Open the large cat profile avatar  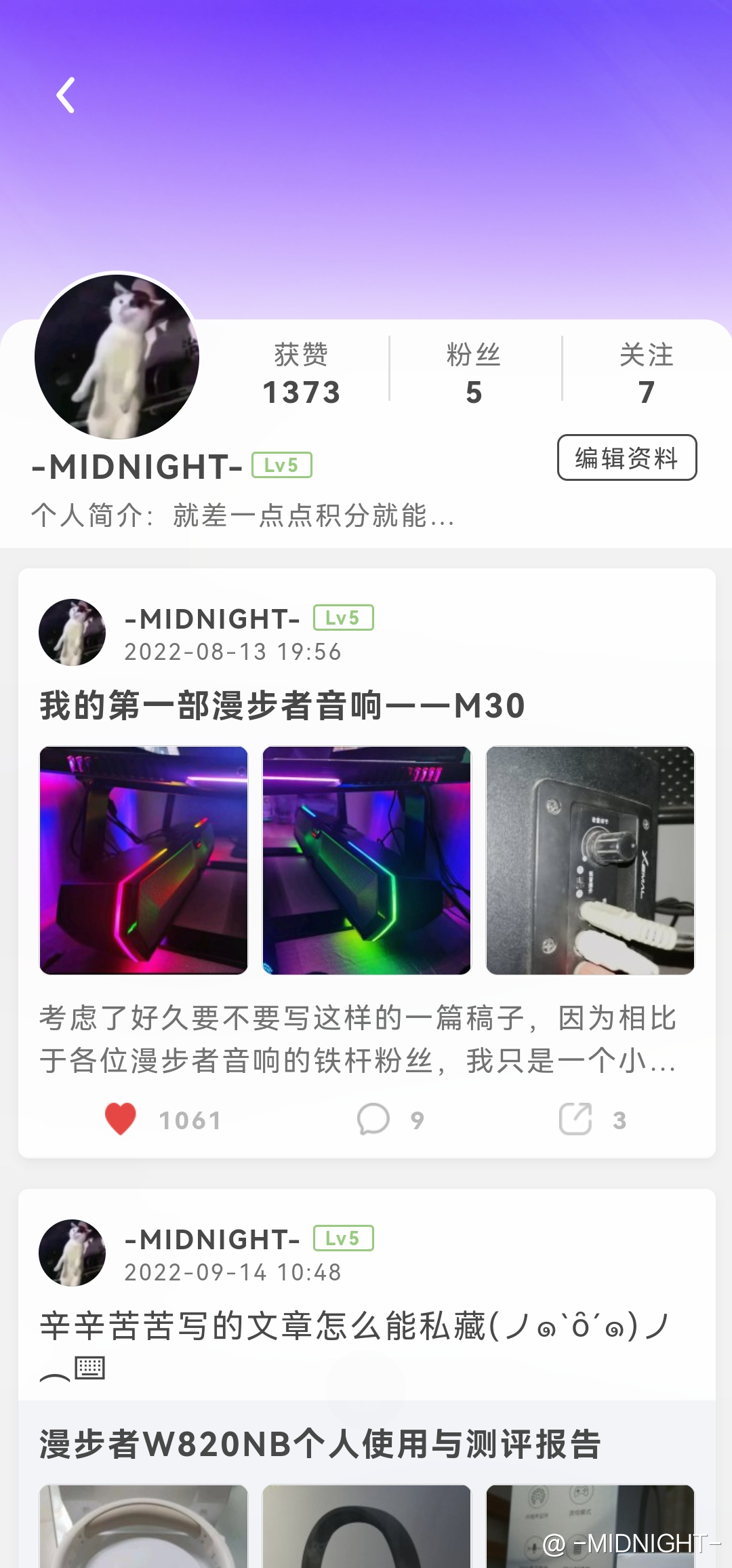(117, 356)
